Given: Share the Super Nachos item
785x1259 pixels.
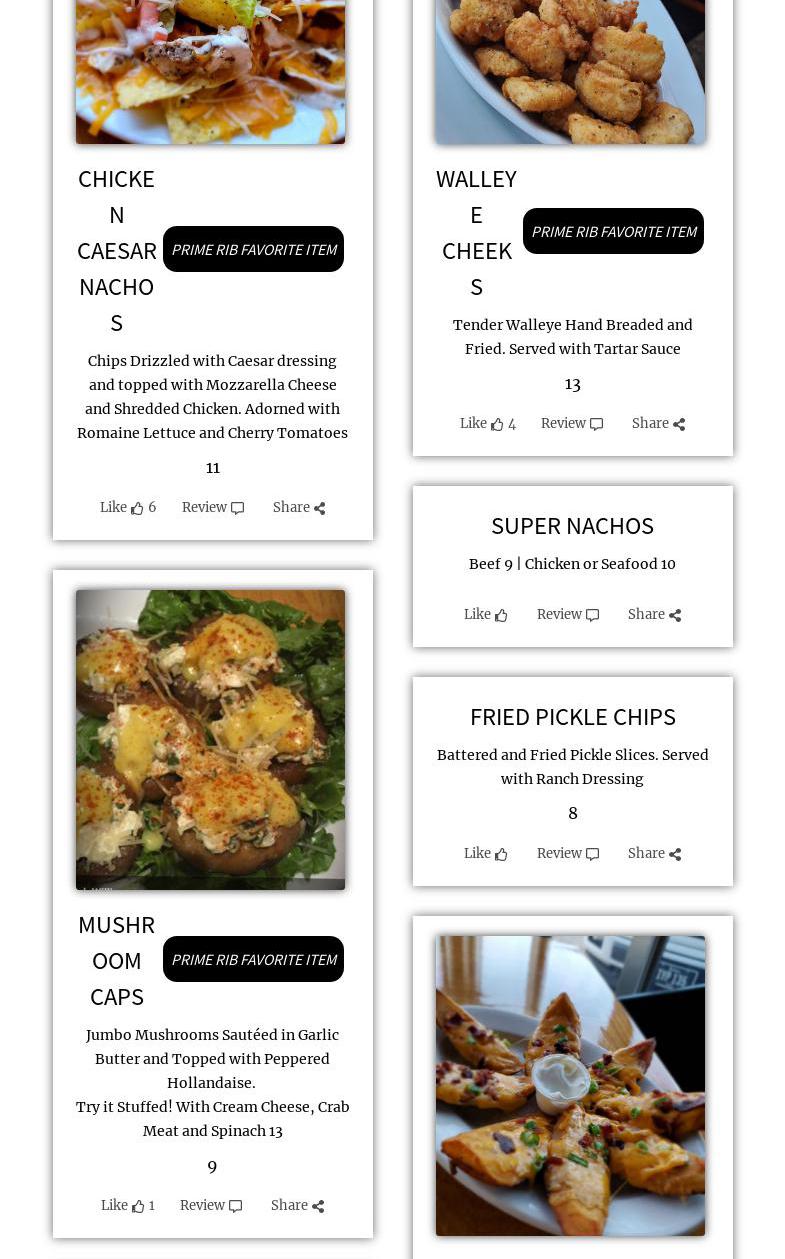Looking at the screenshot, I should point(654,615).
